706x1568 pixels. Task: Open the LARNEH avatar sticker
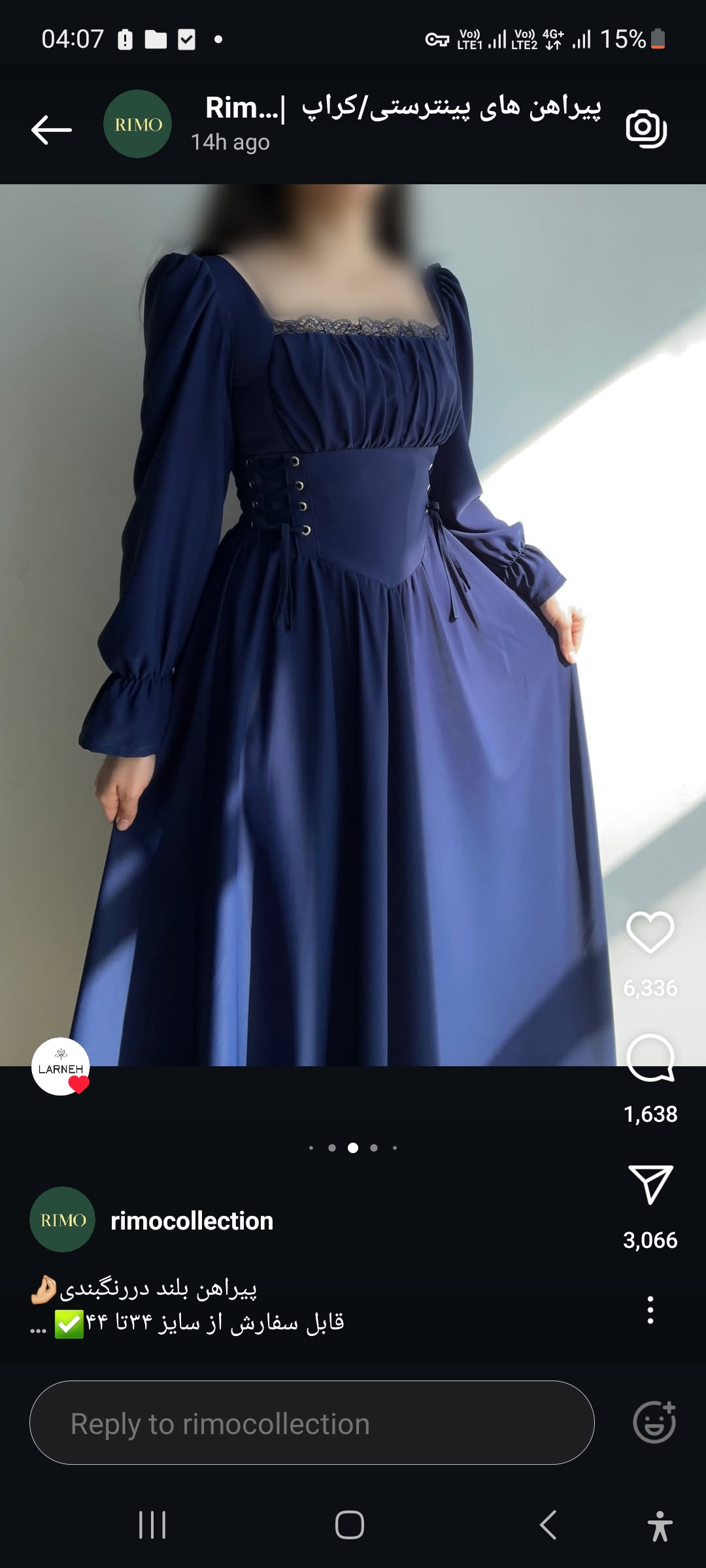[60, 1066]
